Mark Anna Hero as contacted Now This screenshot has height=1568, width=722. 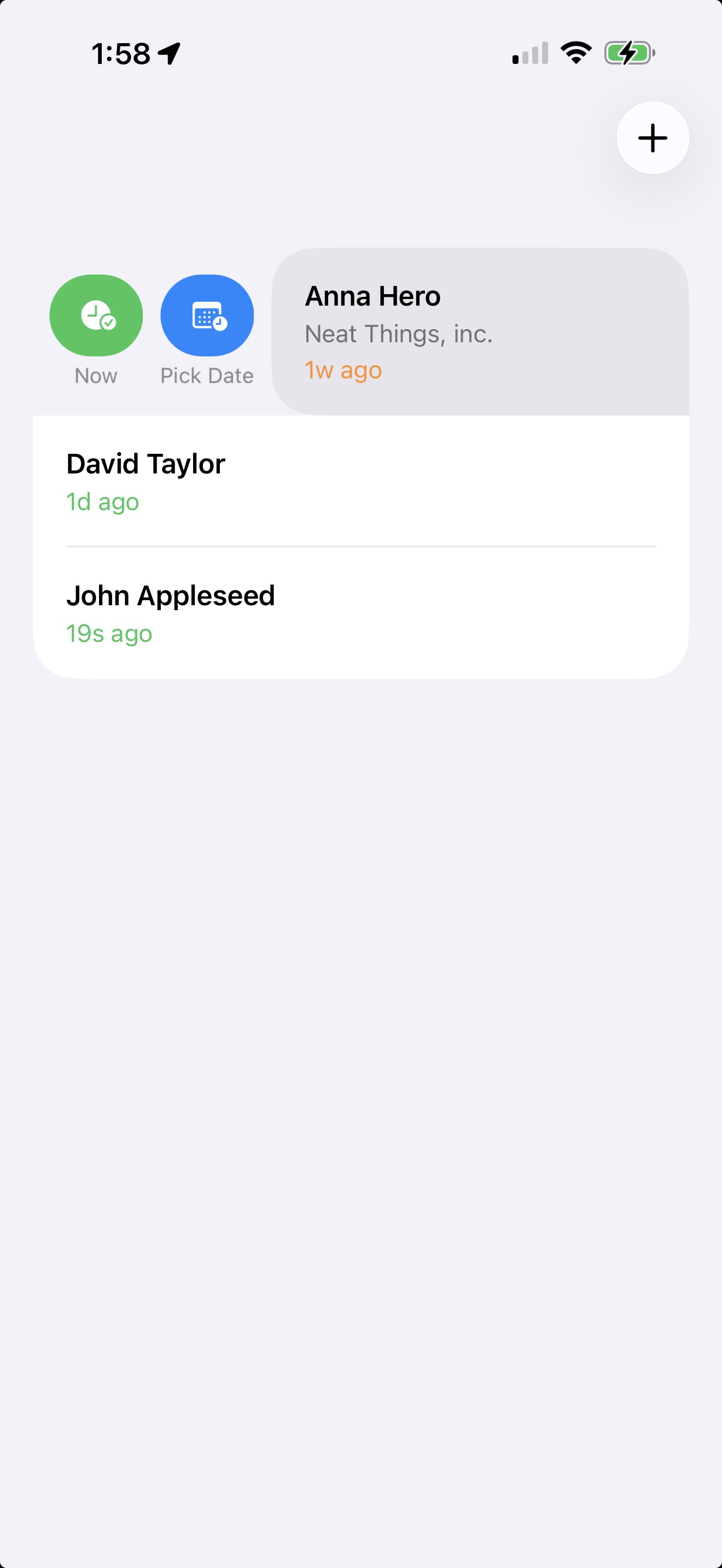click(x=96, y=316)
